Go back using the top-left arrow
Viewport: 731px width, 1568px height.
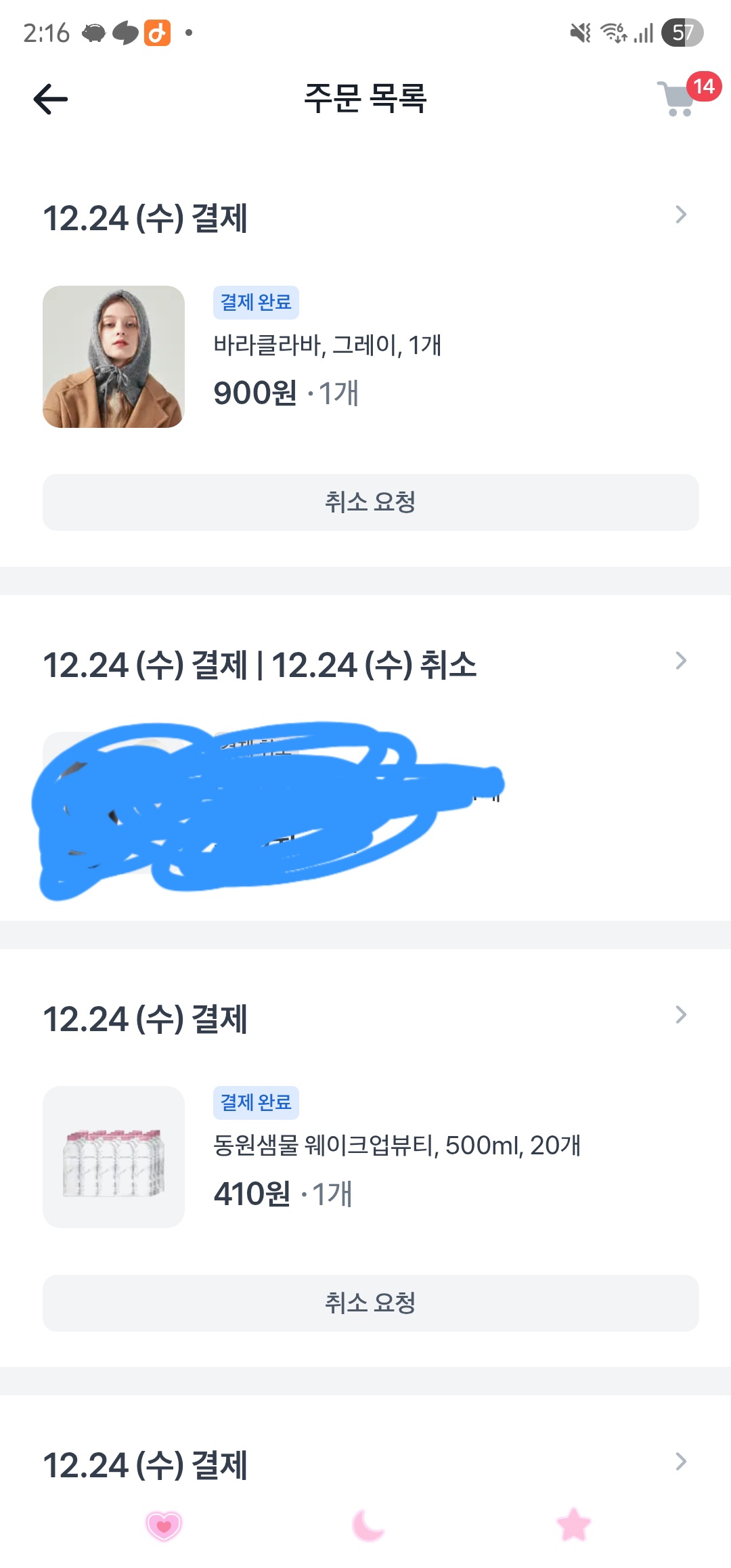[51, 99]
